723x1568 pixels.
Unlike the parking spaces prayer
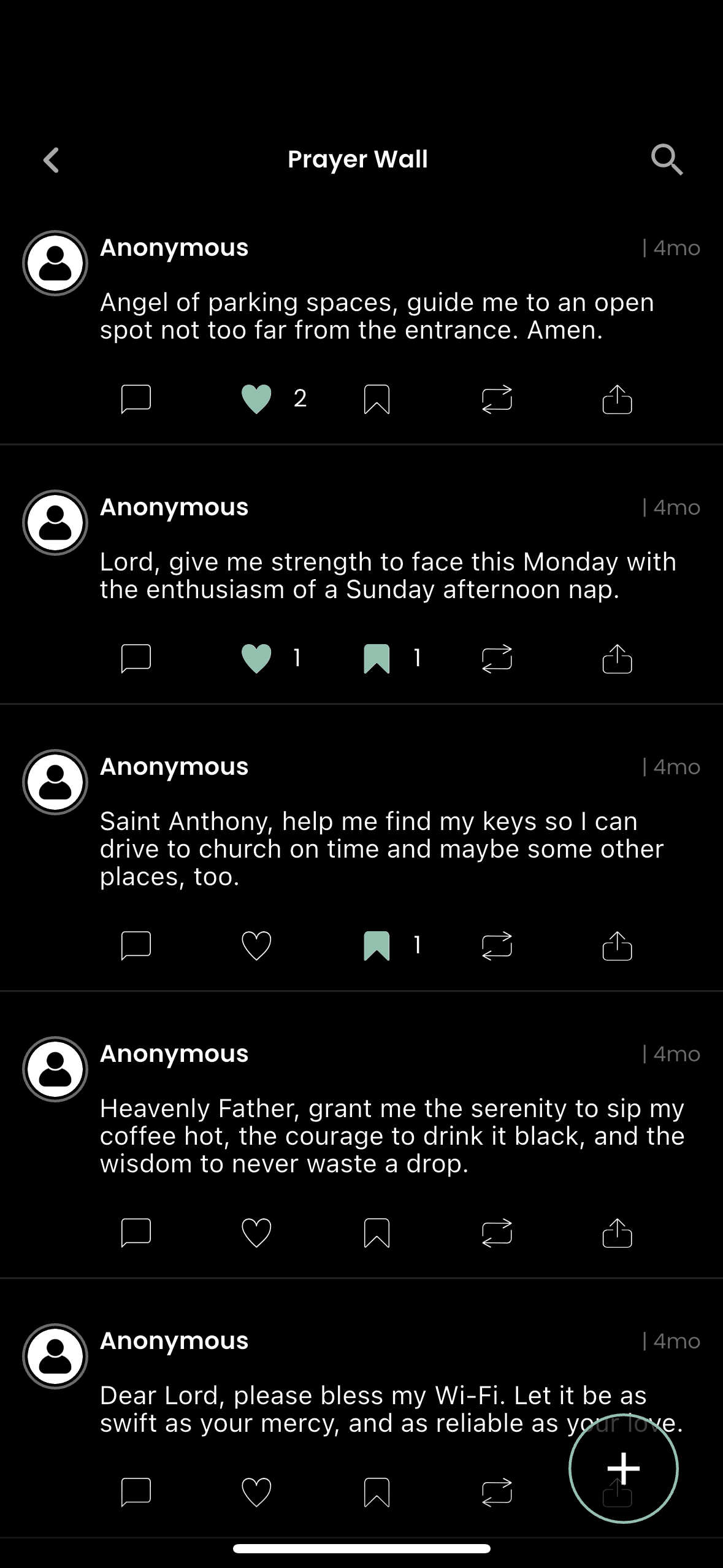(x=256, y=399)
